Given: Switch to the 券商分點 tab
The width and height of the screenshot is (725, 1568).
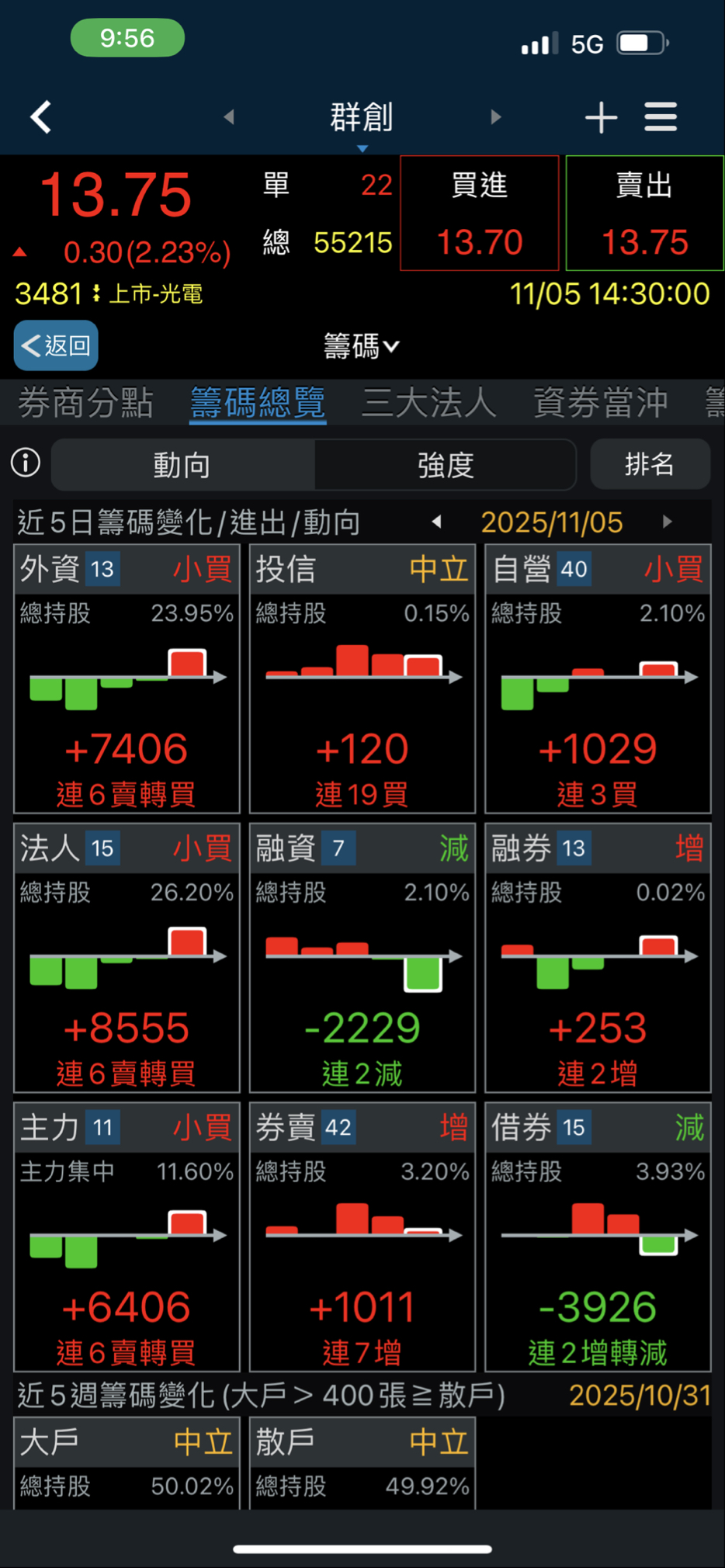Looking at the screenshot, I should [85, 402].
